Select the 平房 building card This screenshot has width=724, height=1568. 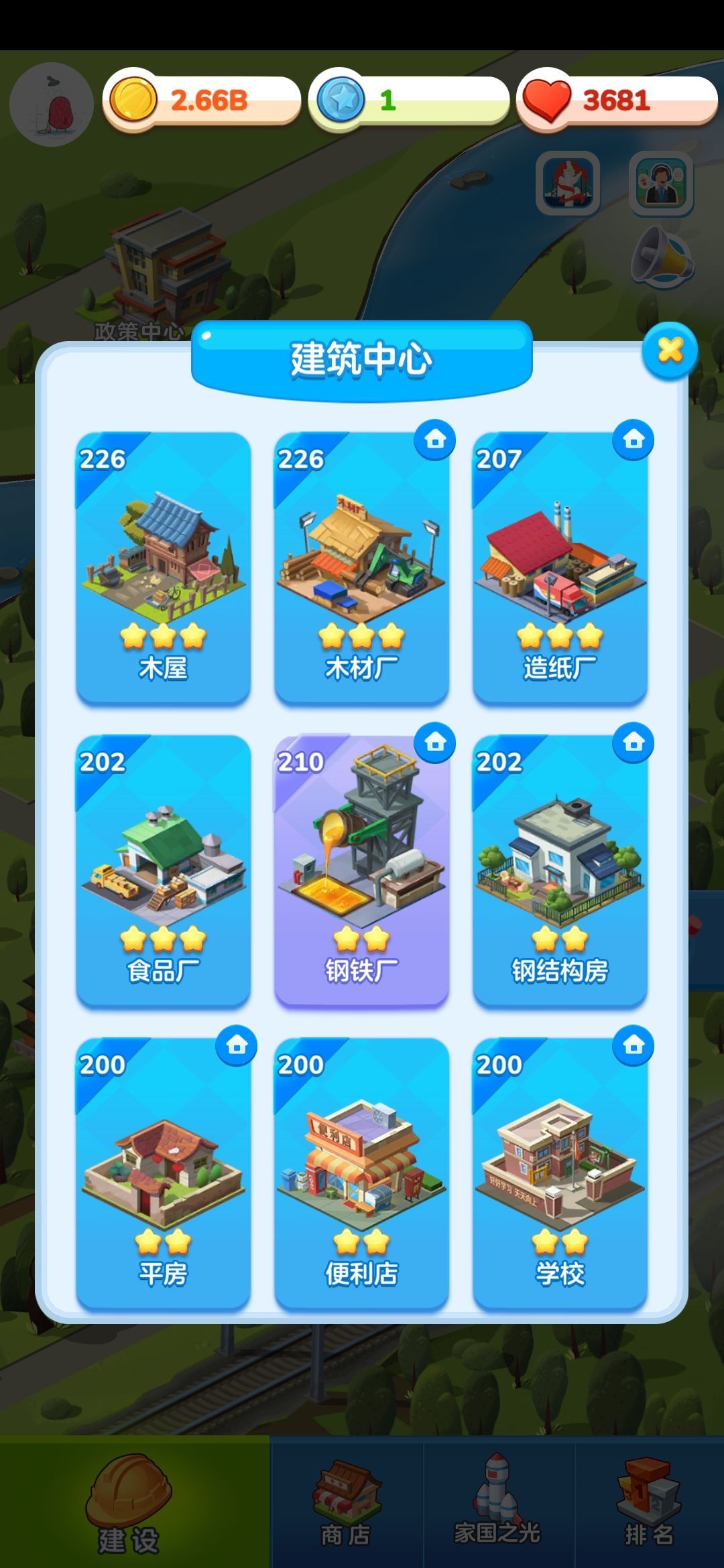163,1173
